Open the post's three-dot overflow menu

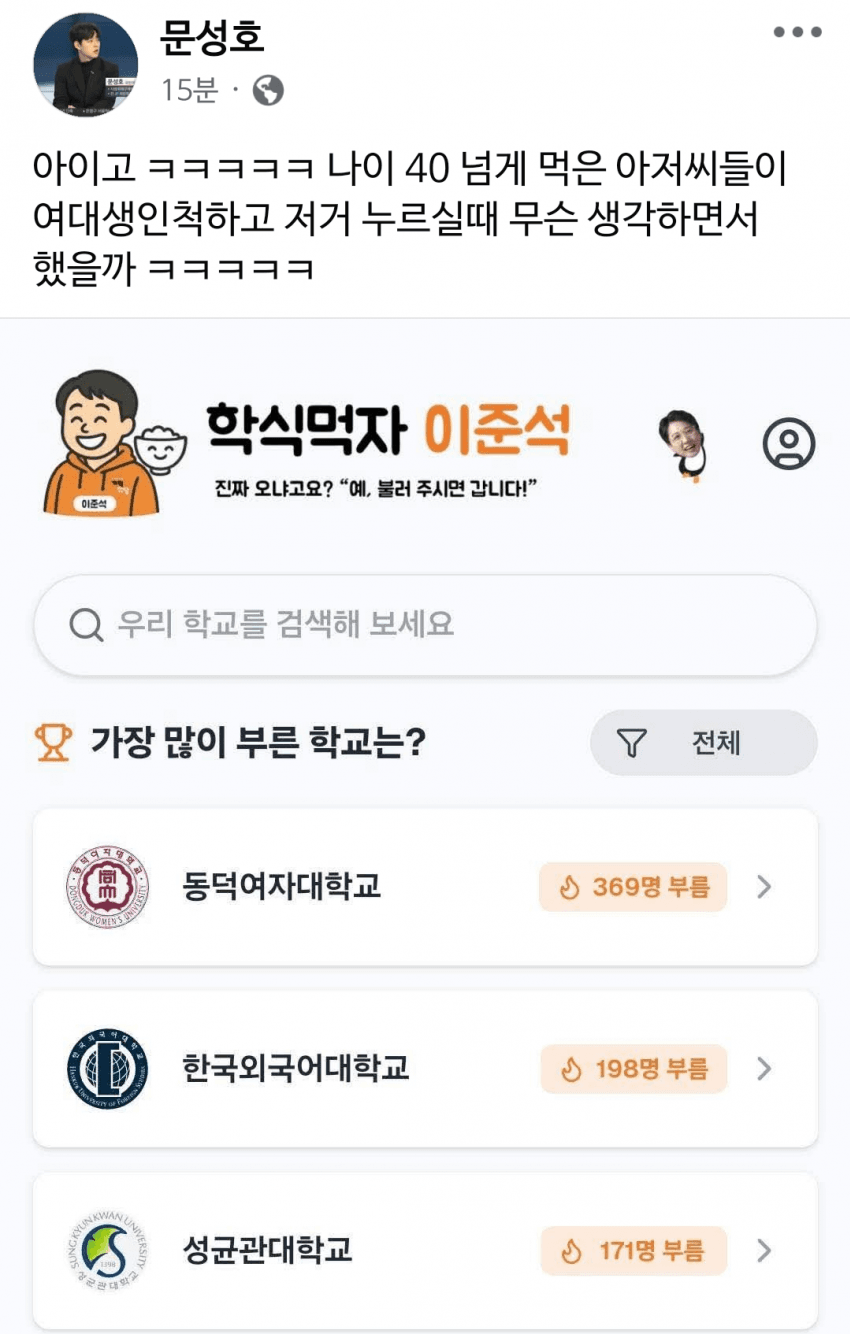(x=797, y=32)
